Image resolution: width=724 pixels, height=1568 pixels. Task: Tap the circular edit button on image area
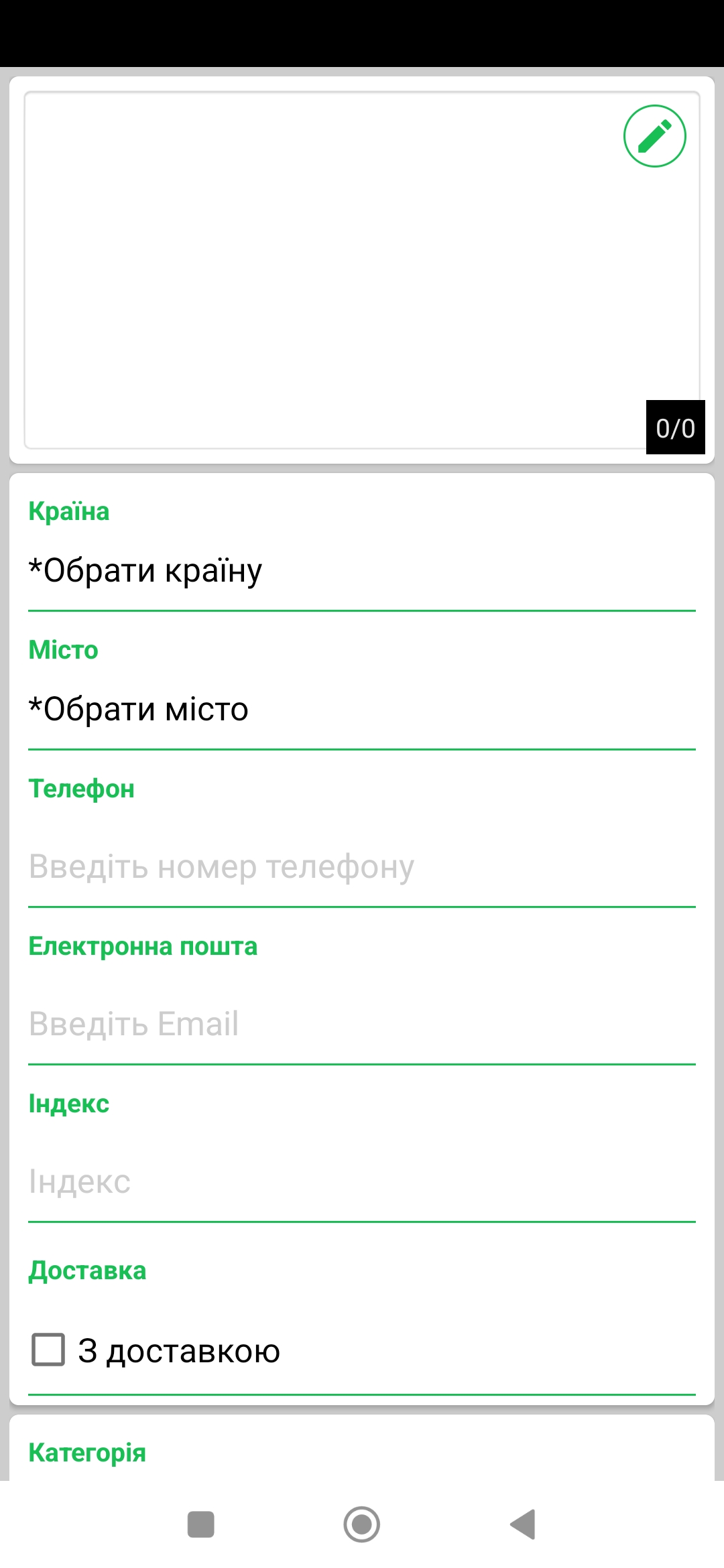[654, 135]
